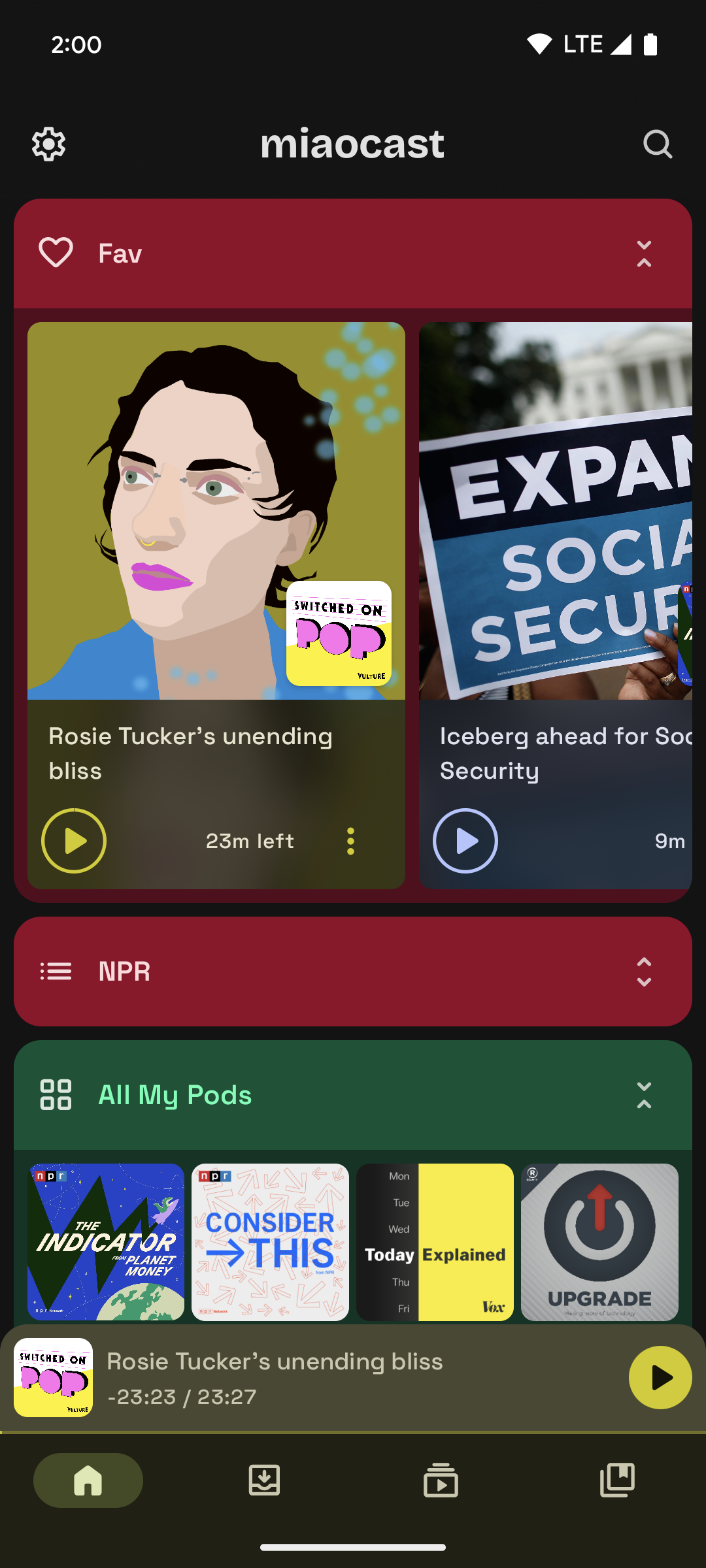Play Iceberg ahead for Social Security episode
The height and width of the screenshot is (1568, 706).
[465, 841]
